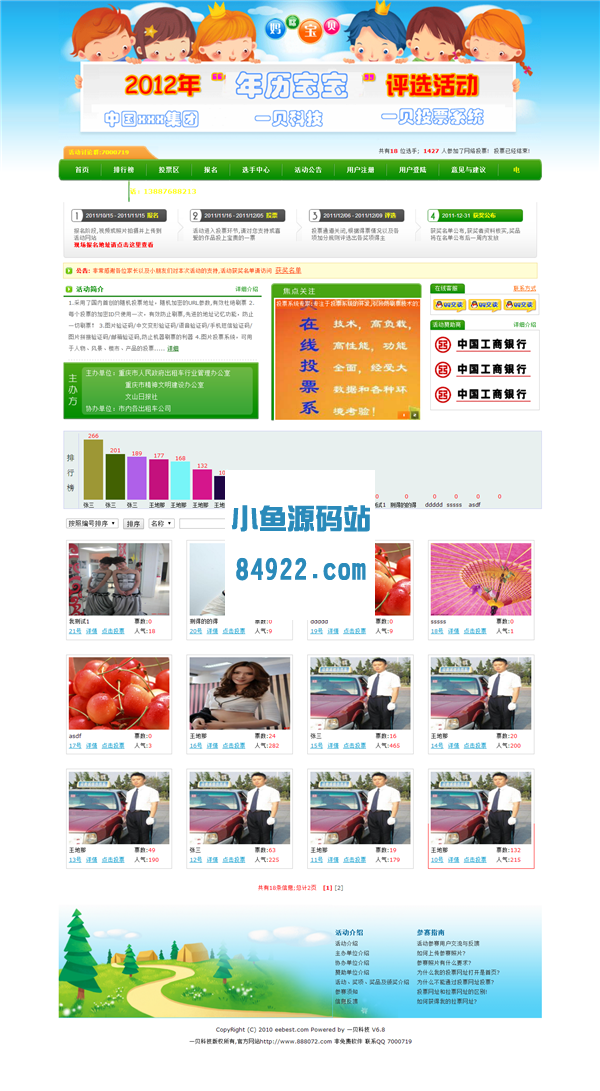600x1091 pixels.
Task: Tap the 排序 button
Action: (133, 523)
